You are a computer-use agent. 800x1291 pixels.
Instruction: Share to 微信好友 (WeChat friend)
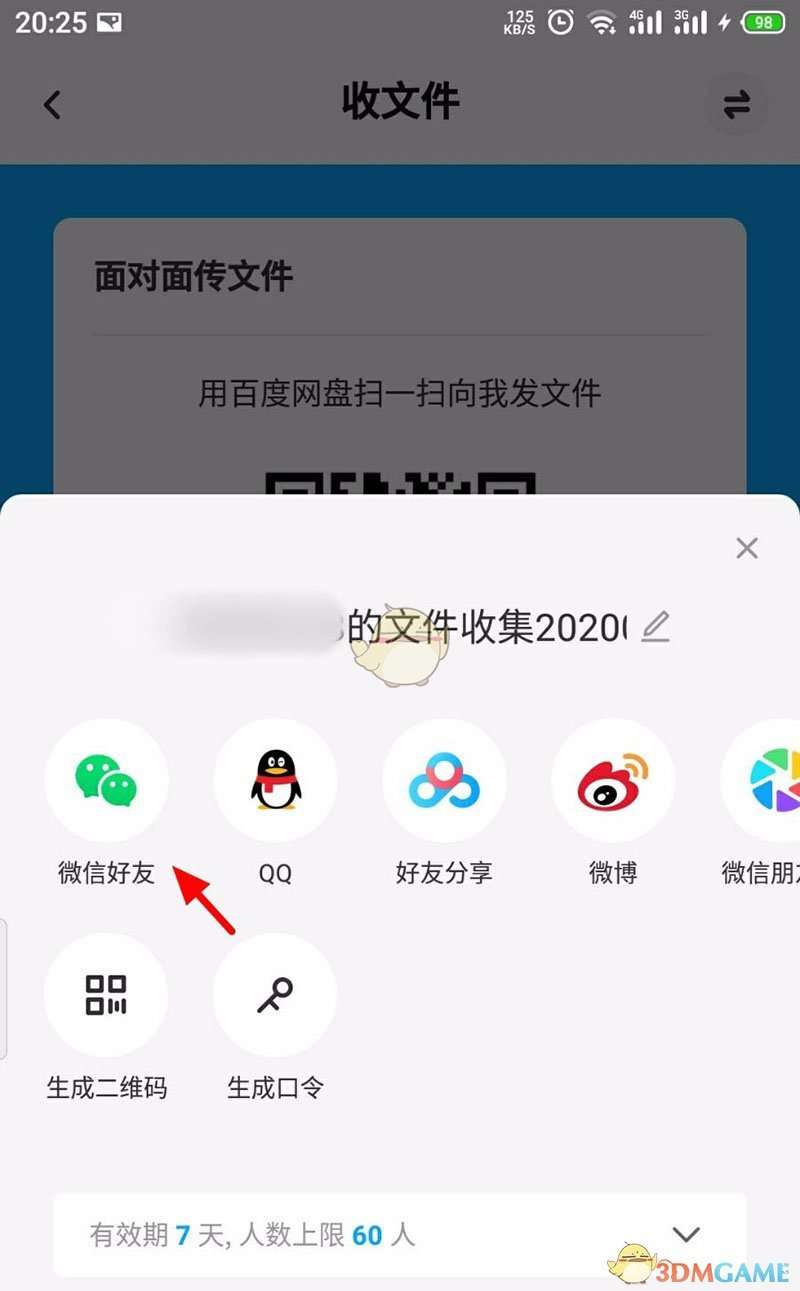[106, 781]
